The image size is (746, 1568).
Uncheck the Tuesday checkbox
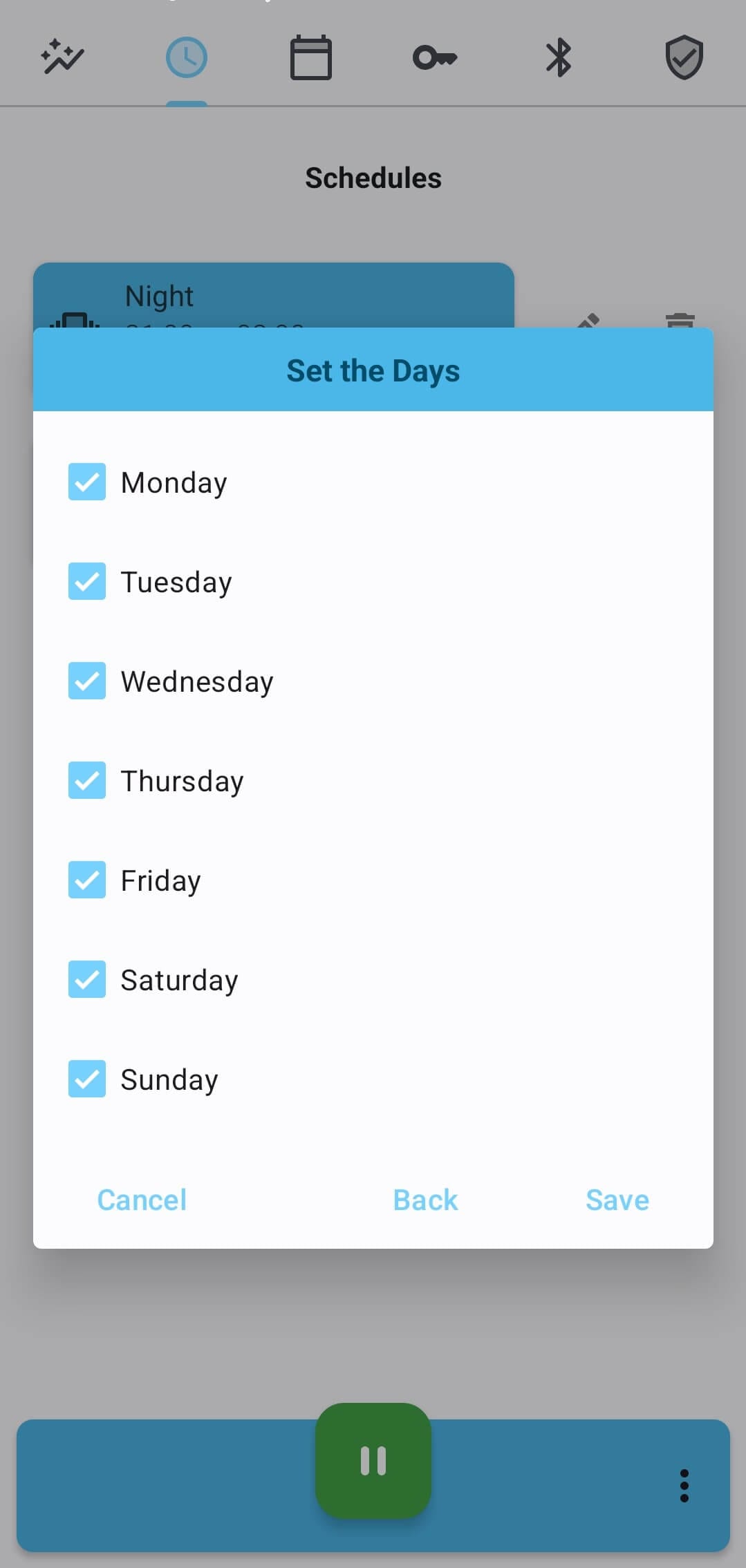[x=87, y=581]
